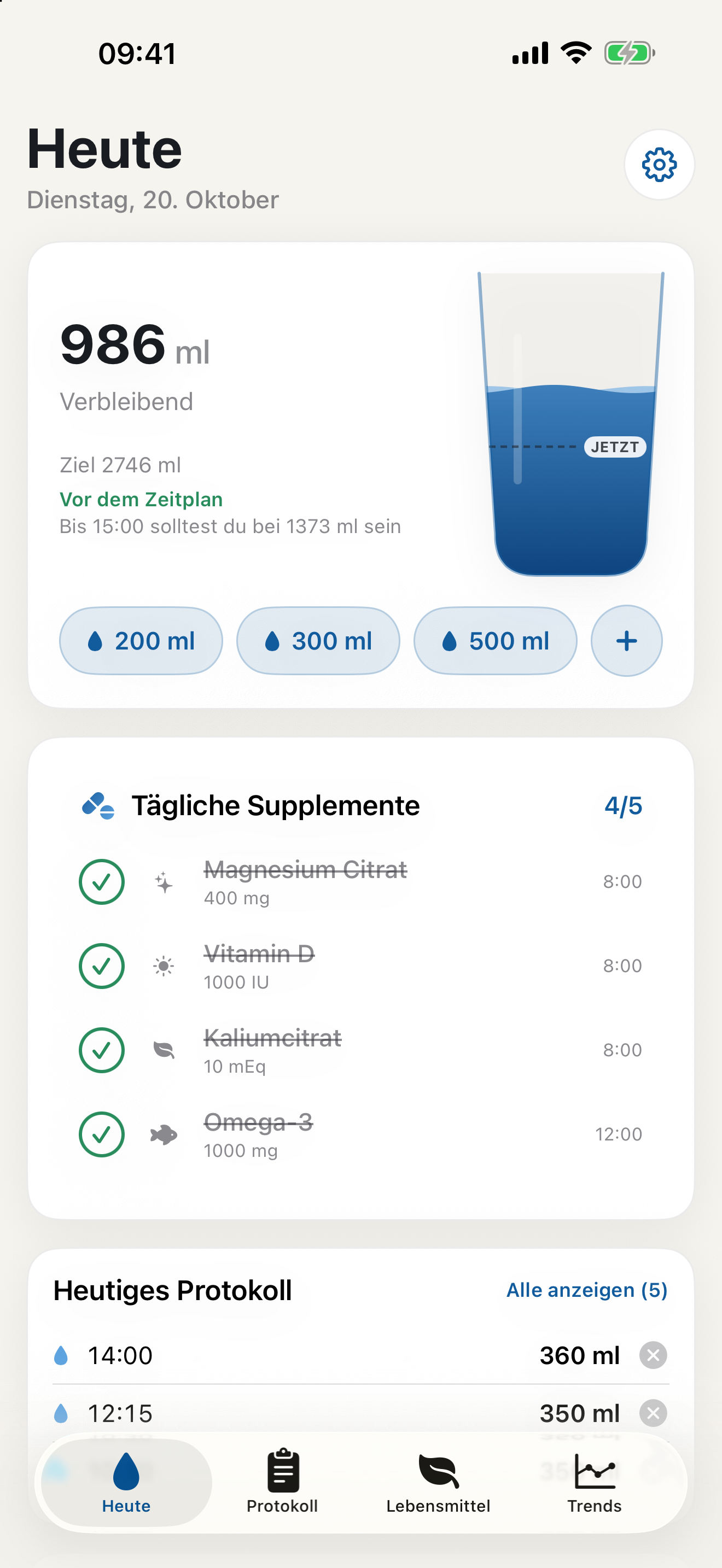Image resolution: width=722 pixels, height=1568 pixels.
Task: Delete the 14:00 entry of 360 ml
Action: click(653, 1355)
